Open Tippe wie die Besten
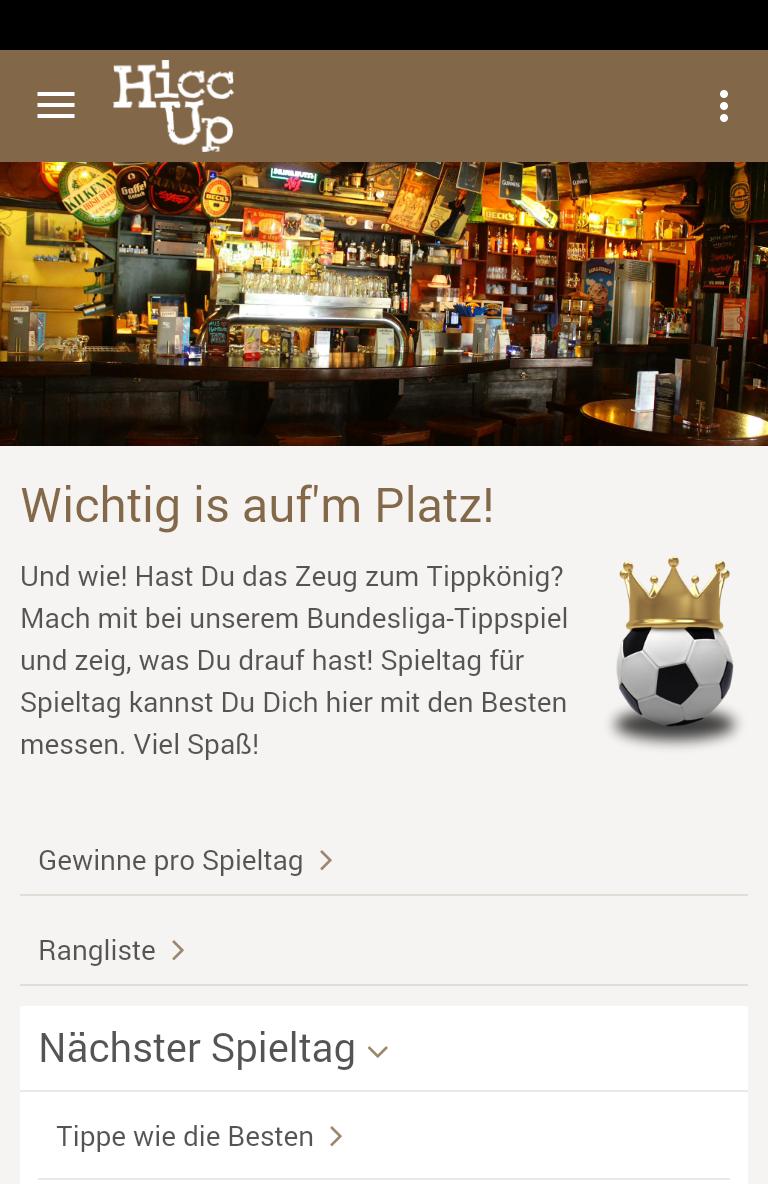This screenshot has width=768, height=1184. point(199,1136)
